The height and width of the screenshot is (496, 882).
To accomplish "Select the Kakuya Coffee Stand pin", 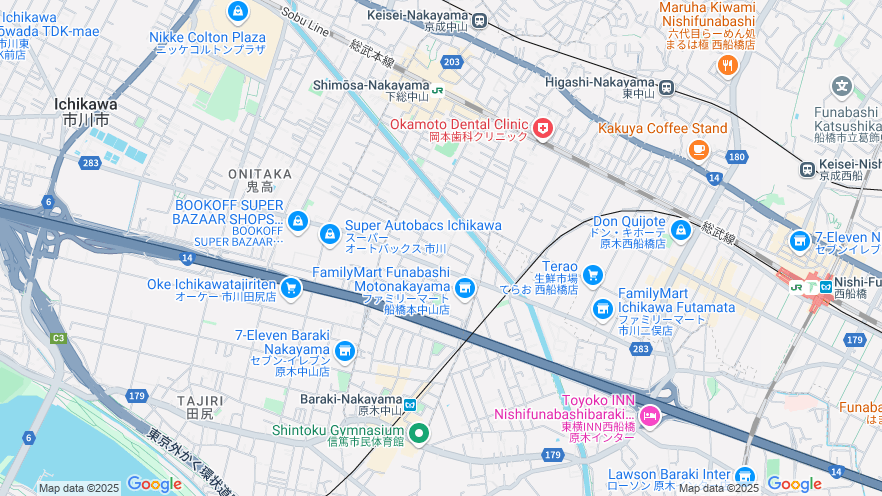I will pyautogui.click(x=698, y=150).
